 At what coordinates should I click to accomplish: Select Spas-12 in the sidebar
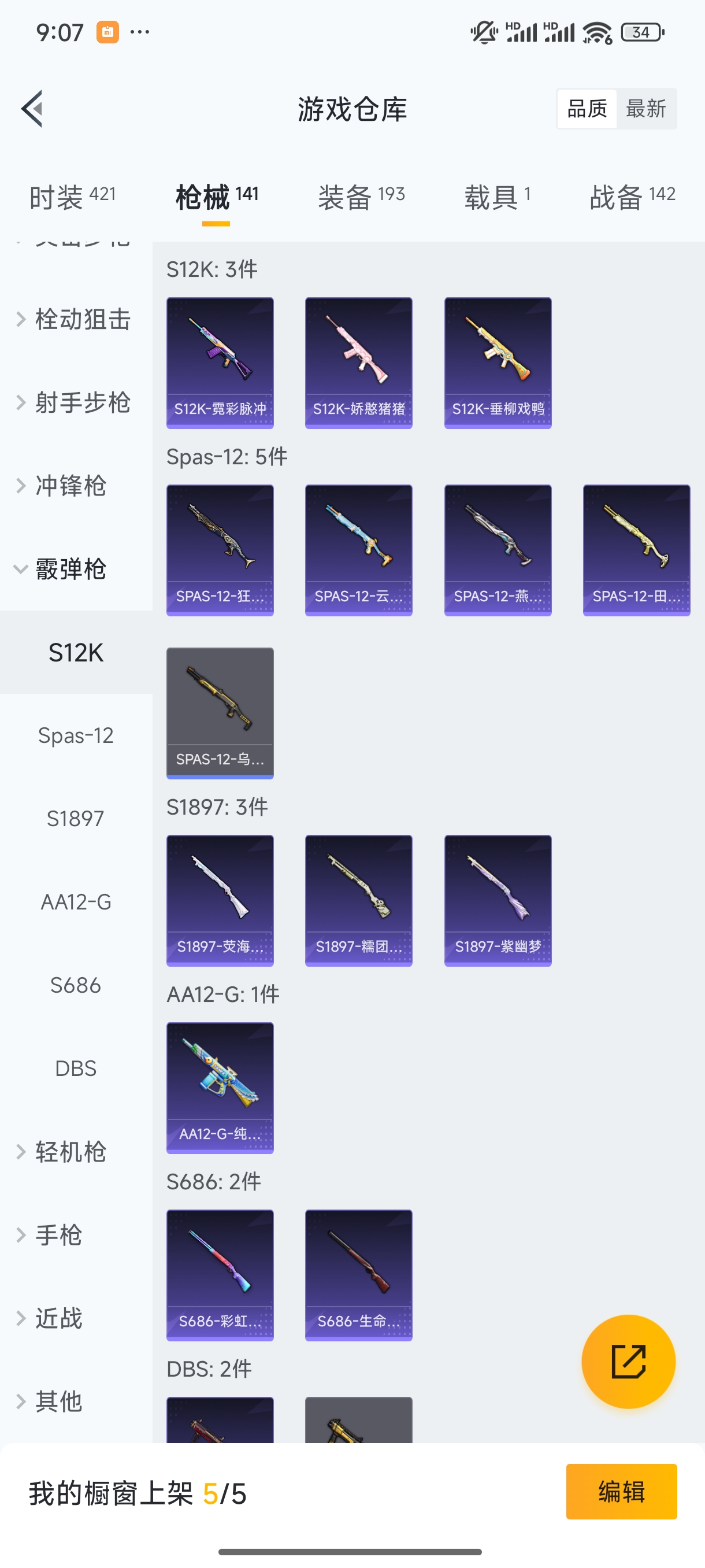[76, 735]
